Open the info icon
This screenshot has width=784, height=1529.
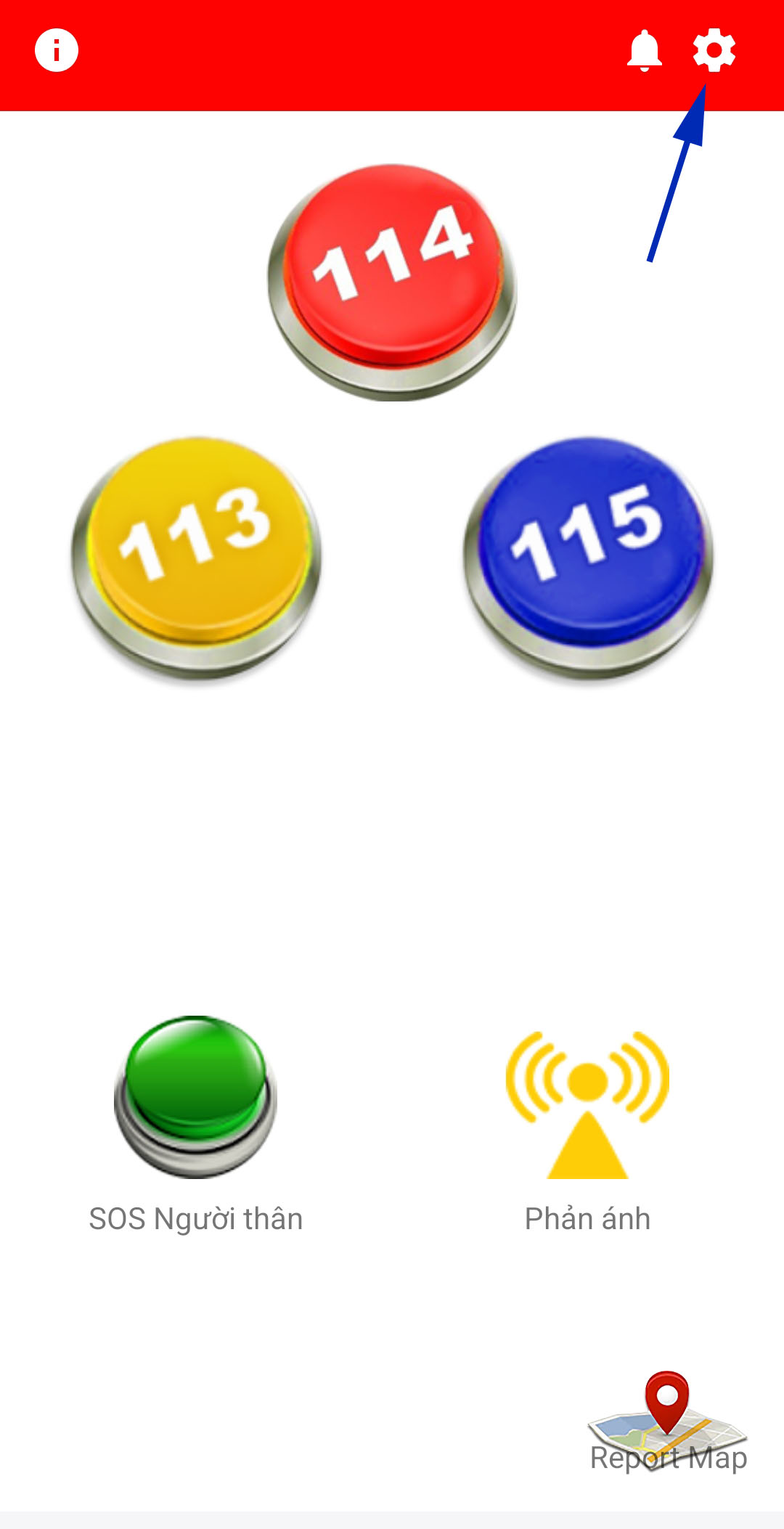[57, 50]
